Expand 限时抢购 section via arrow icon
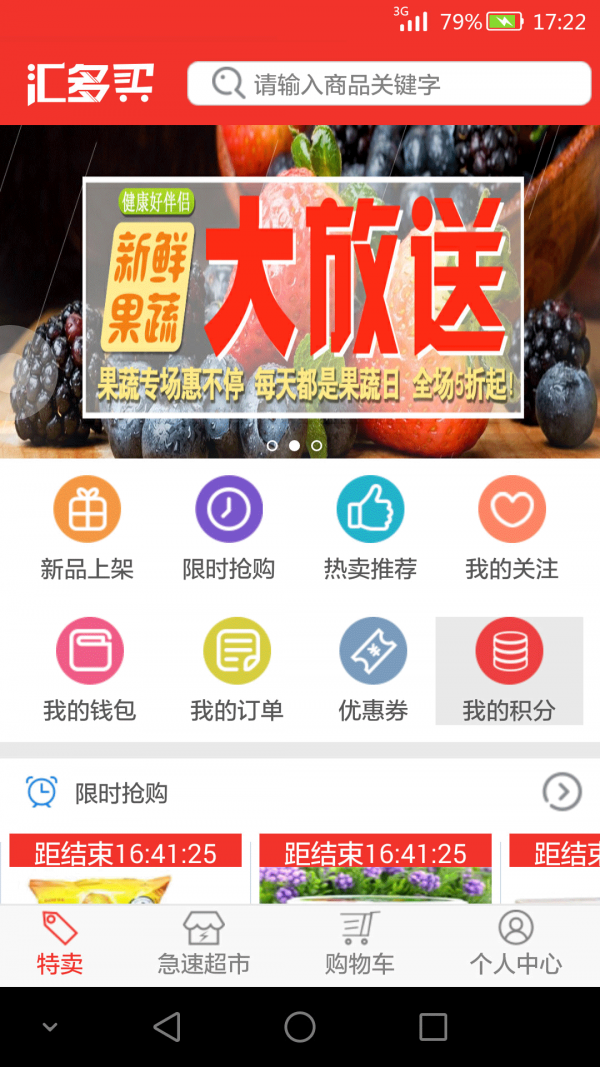This screenshot has height=1067, width=600. tap(562, 793)
